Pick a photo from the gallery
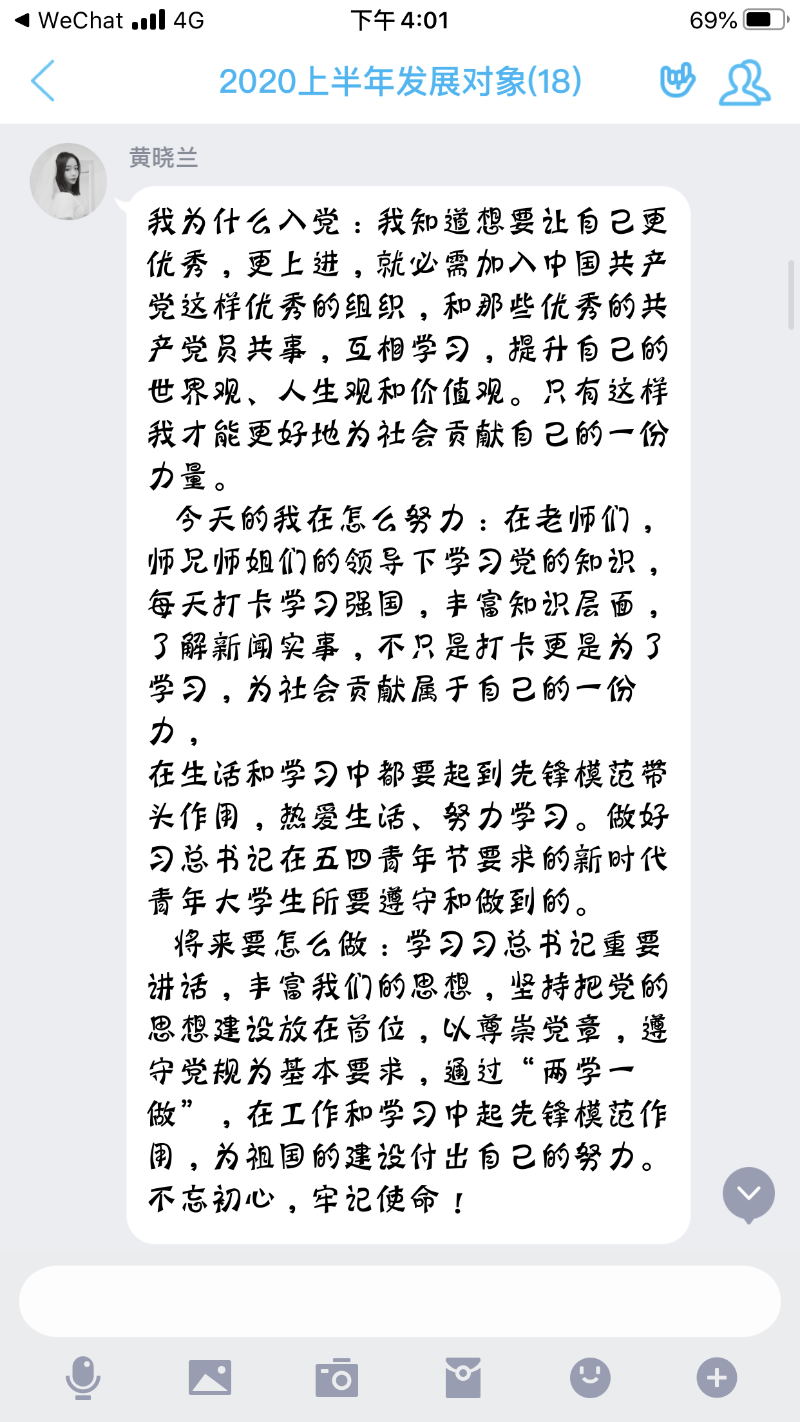 point(210,1378)
